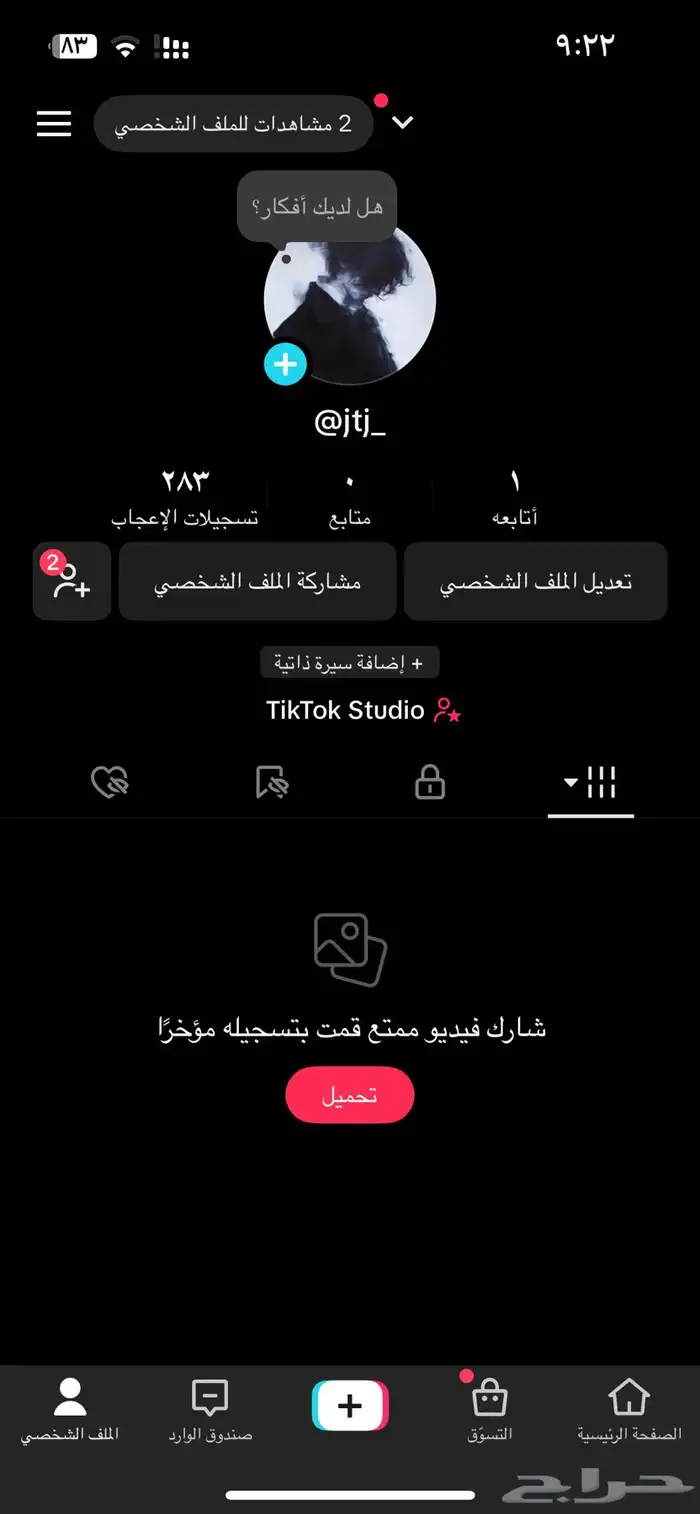Open the 'هل لديك أفكار؟' thought bubble
Image resolution: width=700 pixels, height=1514 pixels.
click(x=317, y=207)
